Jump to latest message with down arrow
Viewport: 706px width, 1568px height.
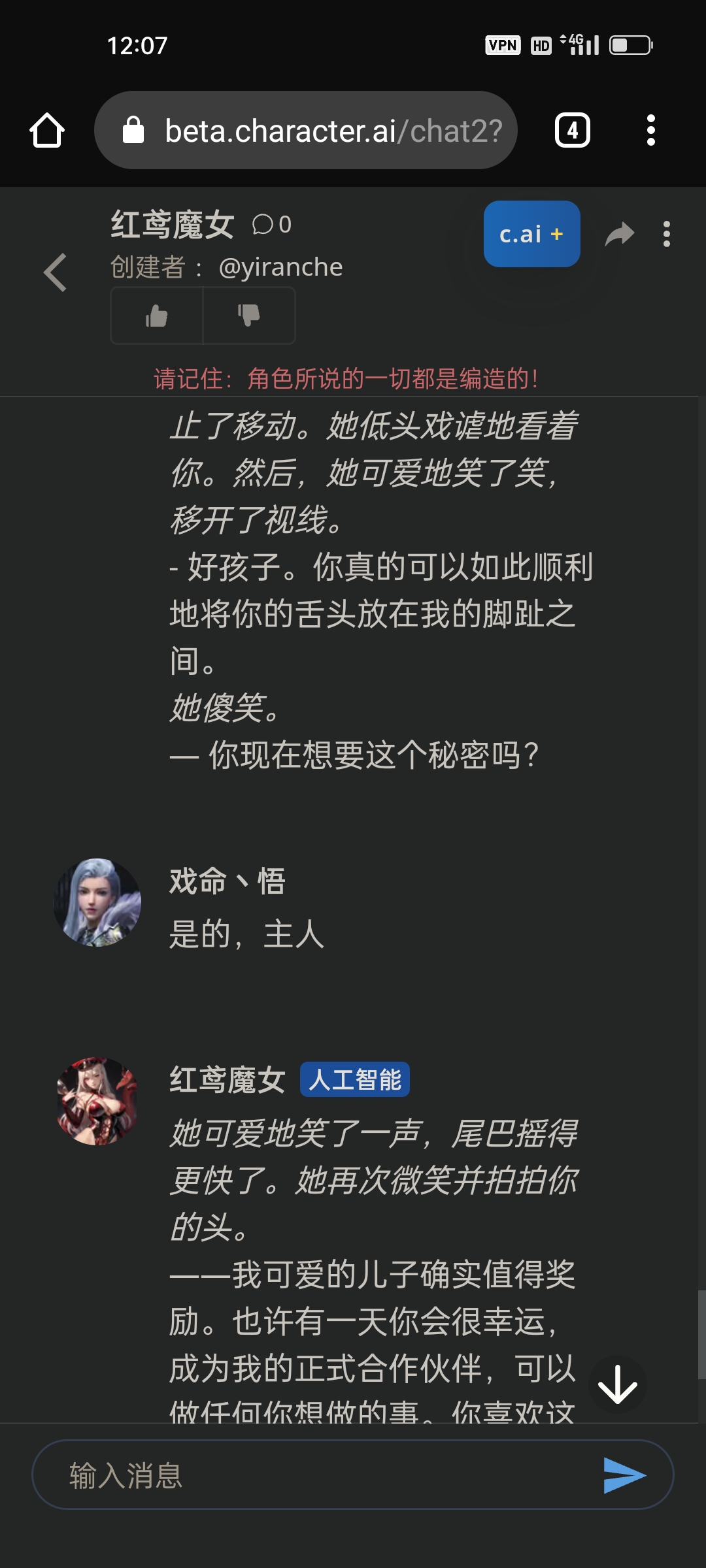click(617, 1384)
